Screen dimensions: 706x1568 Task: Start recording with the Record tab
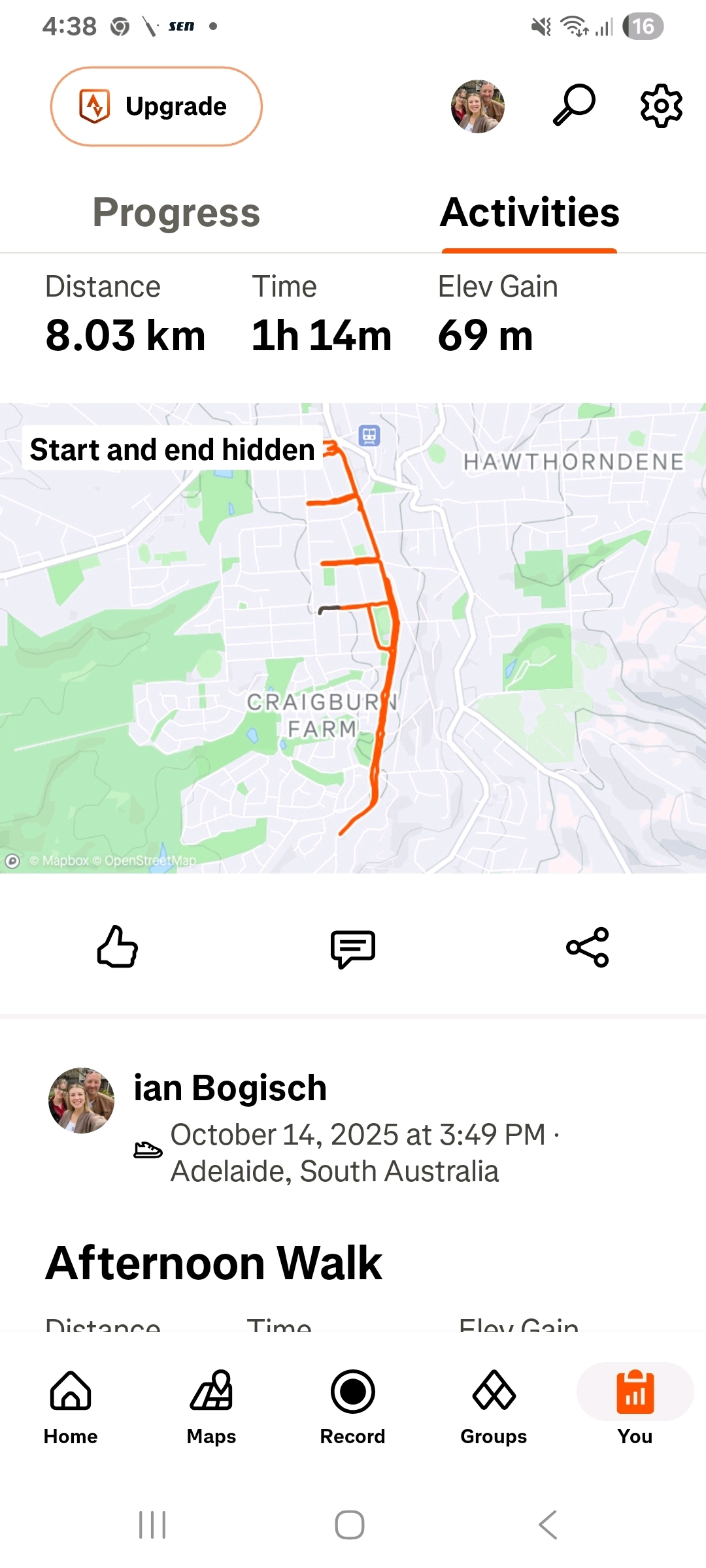[353, 1403]
